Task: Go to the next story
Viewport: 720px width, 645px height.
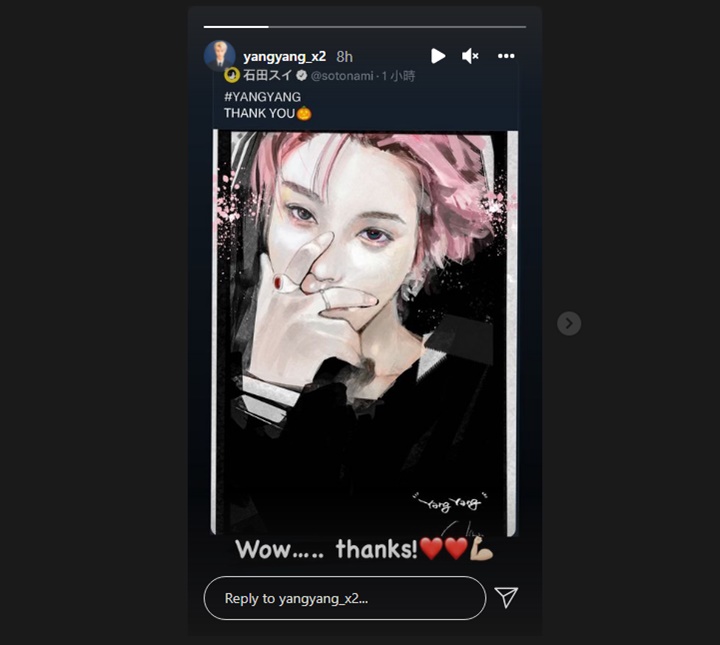Action: (x=568, y=323)
